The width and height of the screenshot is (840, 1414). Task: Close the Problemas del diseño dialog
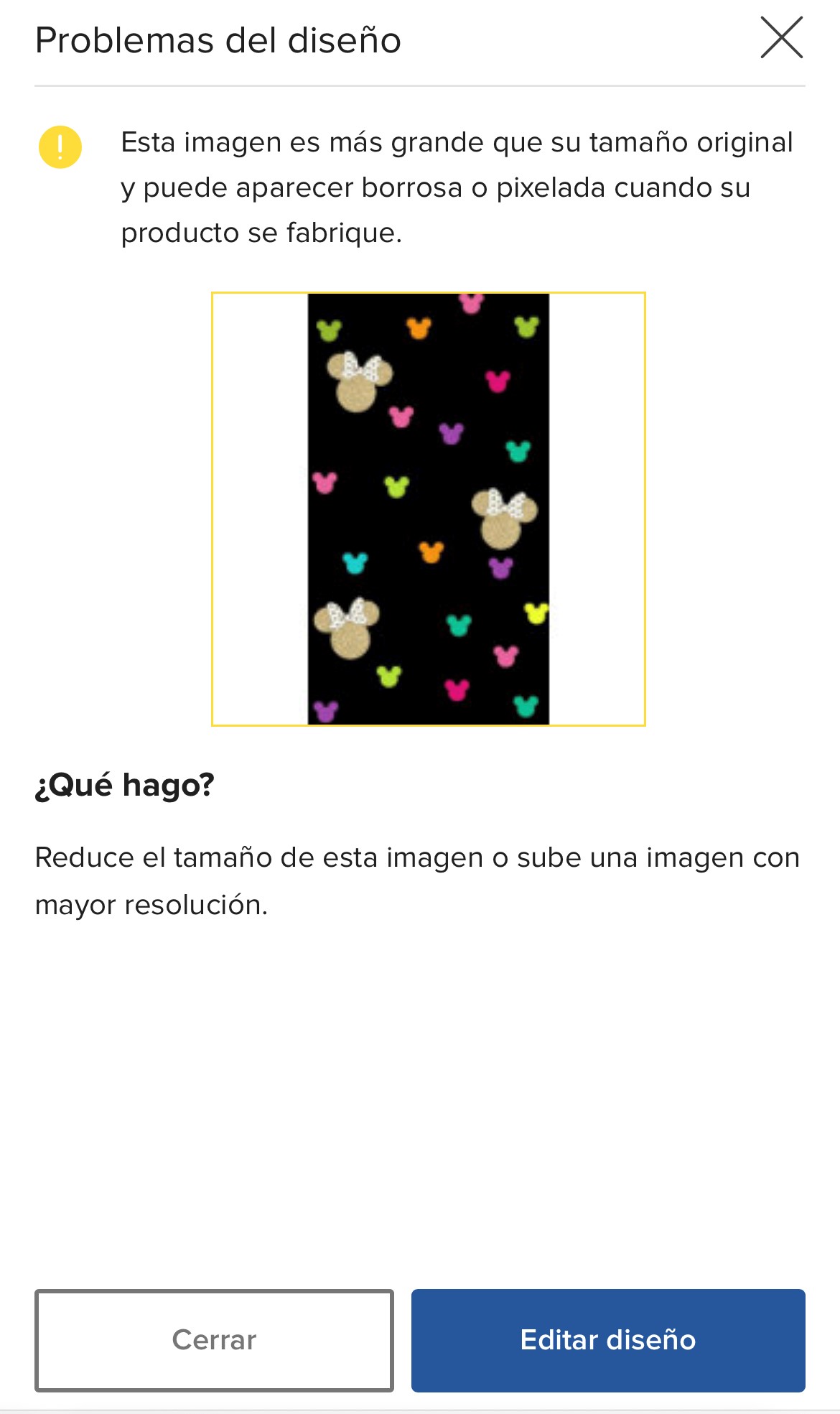click(x=781, y=39)
